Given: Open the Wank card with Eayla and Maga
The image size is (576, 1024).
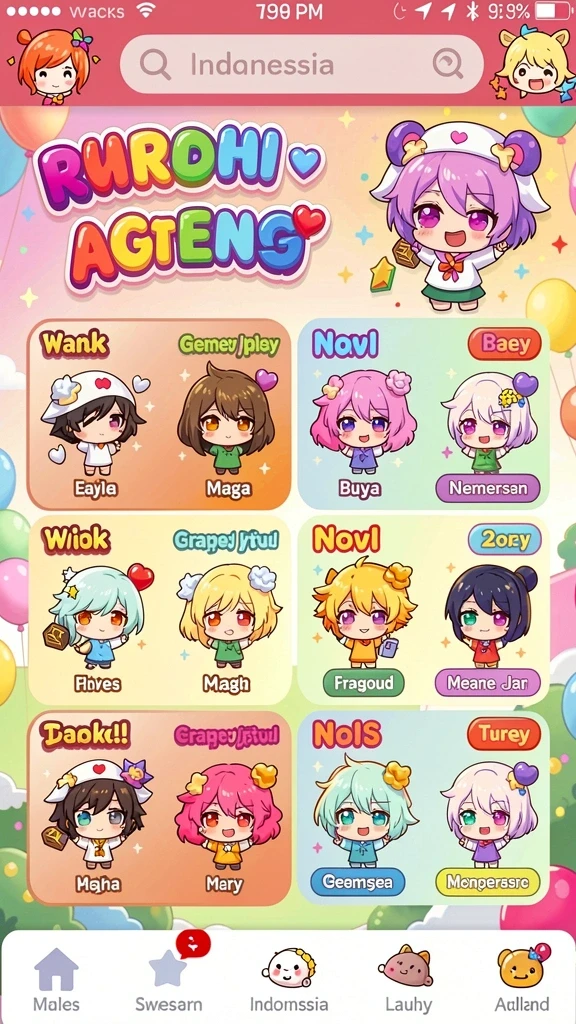Looking at the screenshot, I should 159,414.
